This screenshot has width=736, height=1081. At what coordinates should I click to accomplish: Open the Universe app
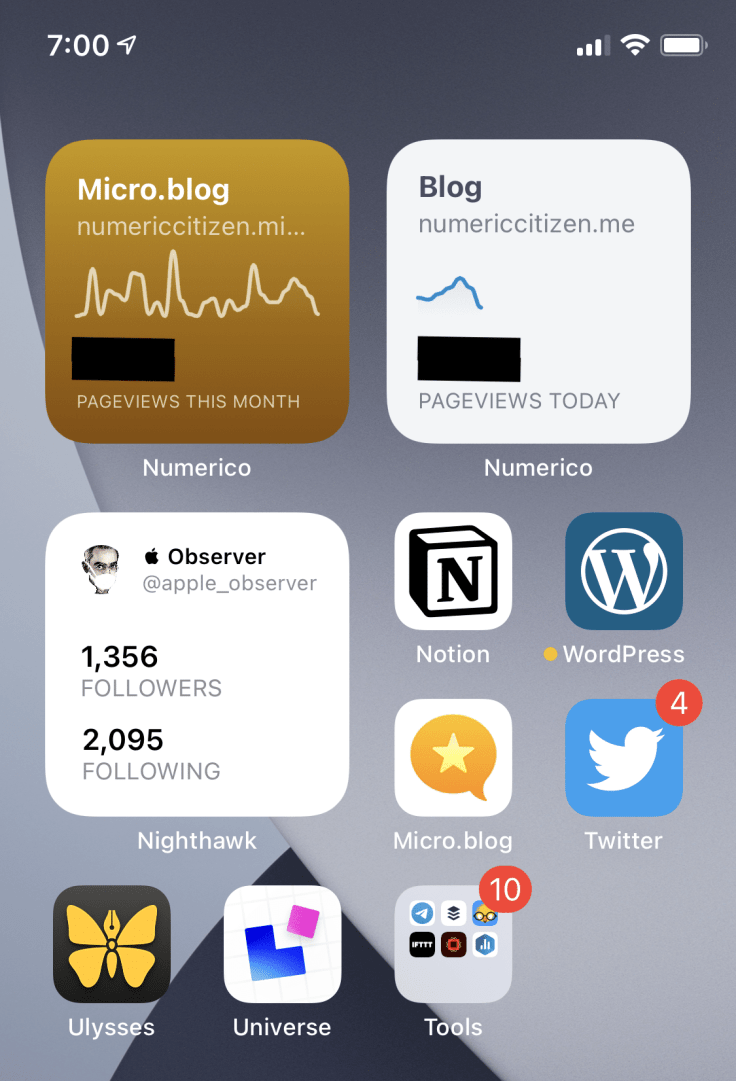coord(282,944)
